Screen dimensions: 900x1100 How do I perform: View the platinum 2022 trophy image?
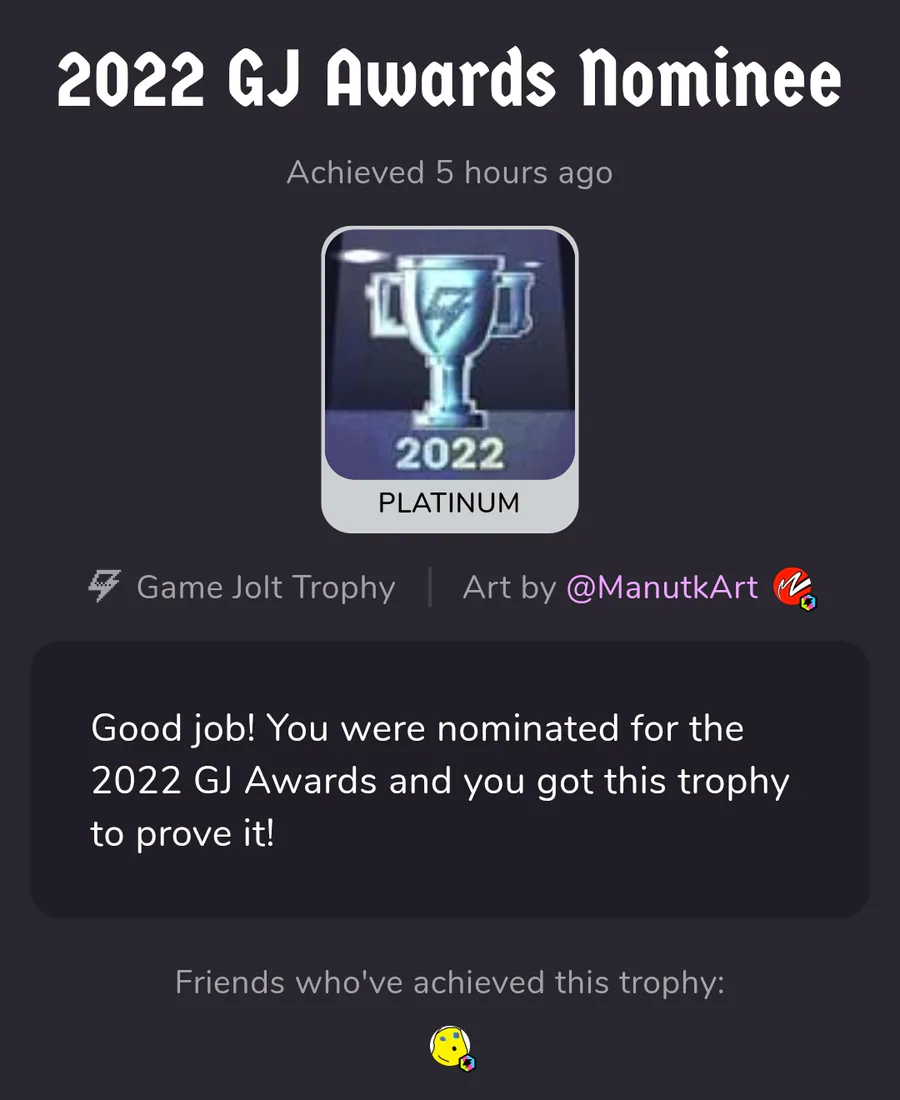pos(450,355)
